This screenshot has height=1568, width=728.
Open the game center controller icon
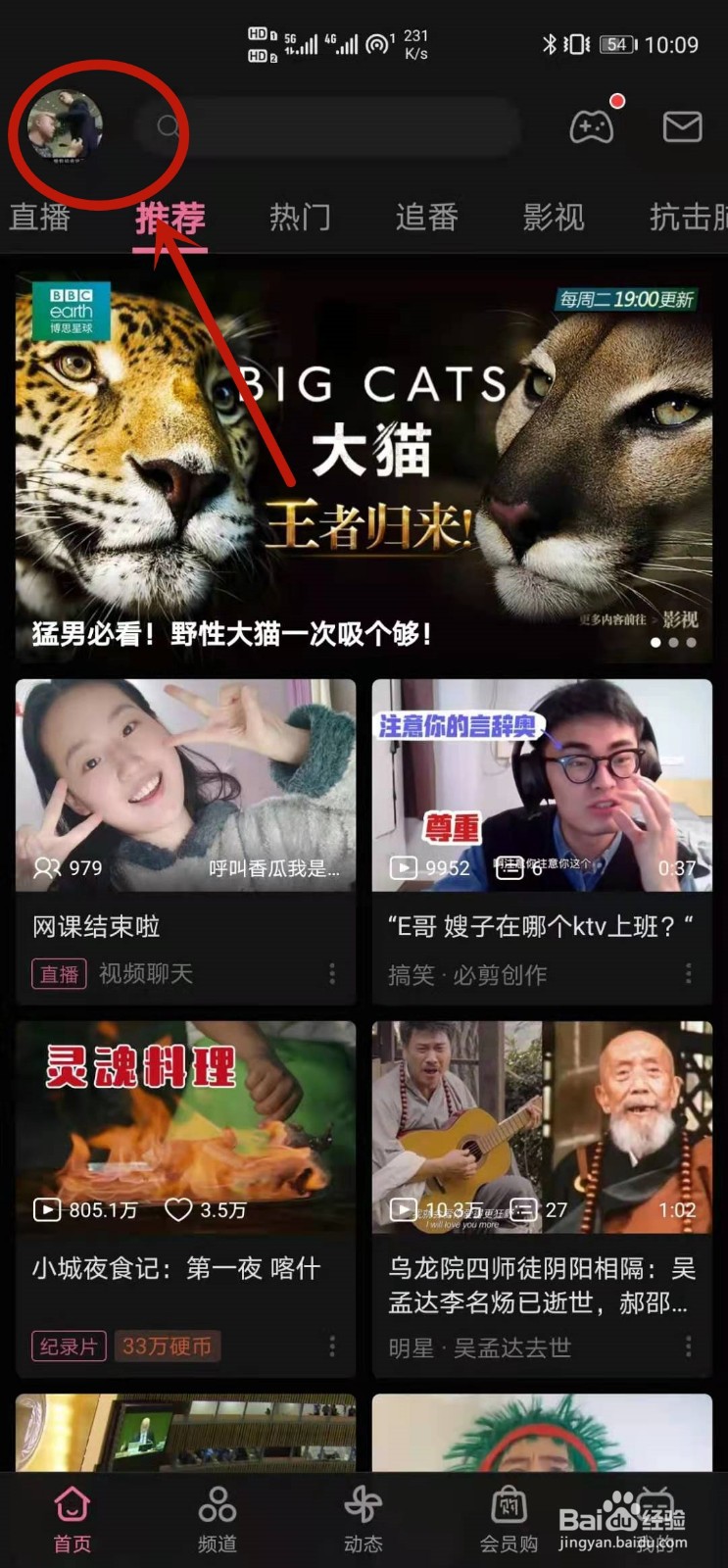tap(593, 127)
